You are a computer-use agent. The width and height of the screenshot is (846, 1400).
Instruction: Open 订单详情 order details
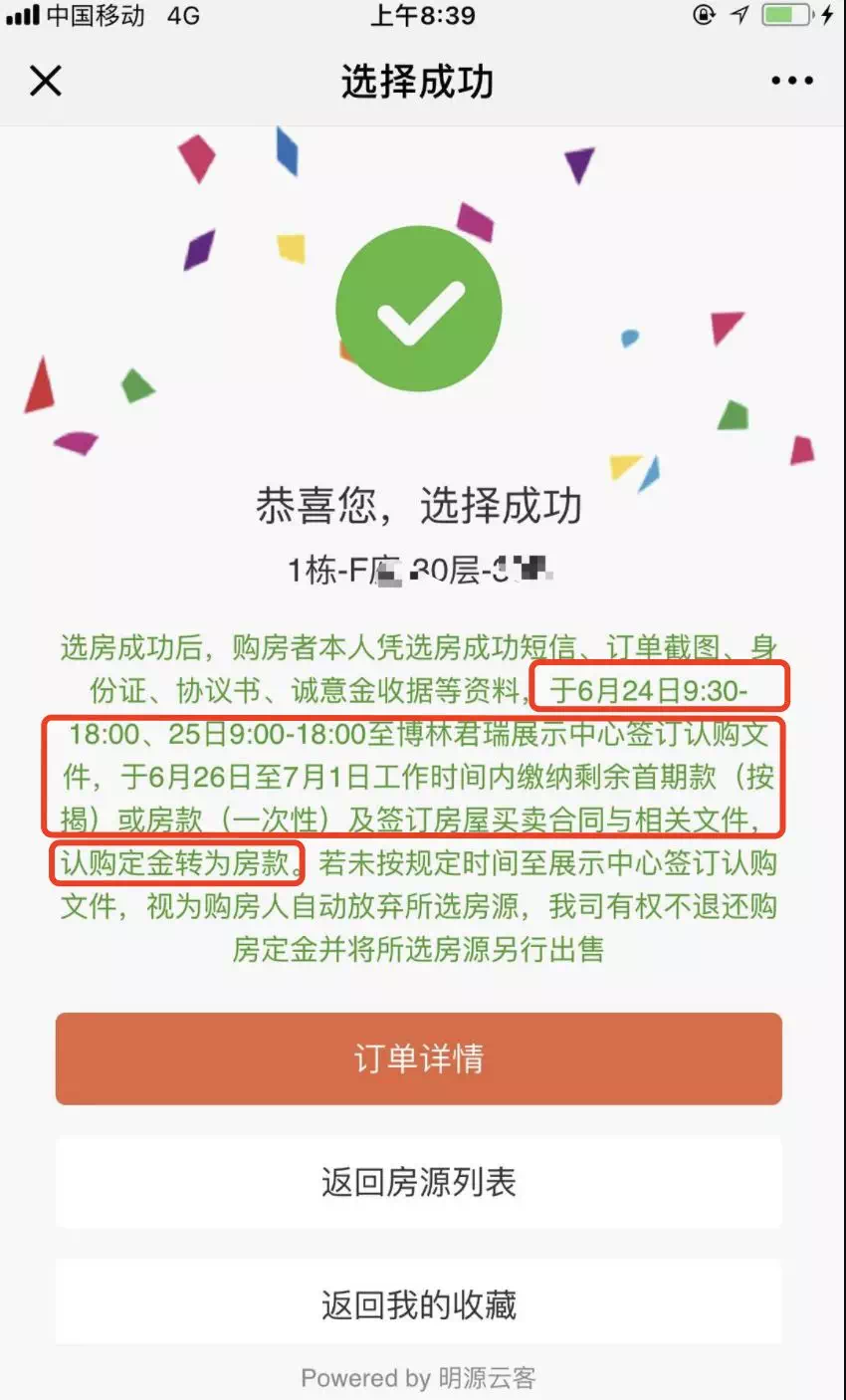(418, 1058)
